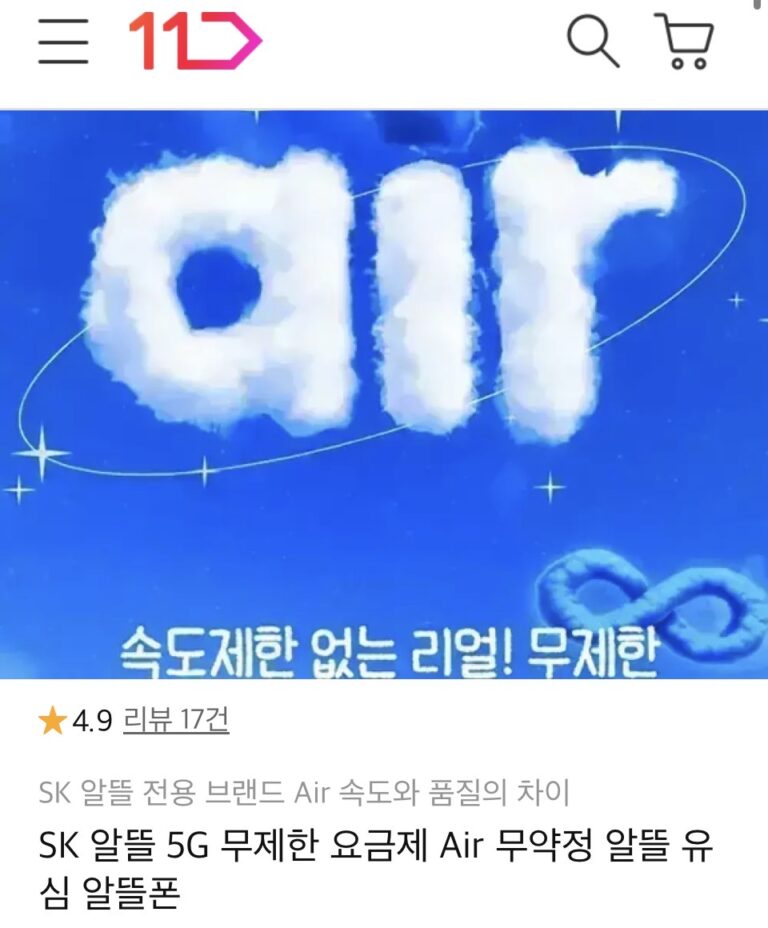Viewport: 768px width, 928px height.
Task: Open the search magnifier
Action: [594, 42]
